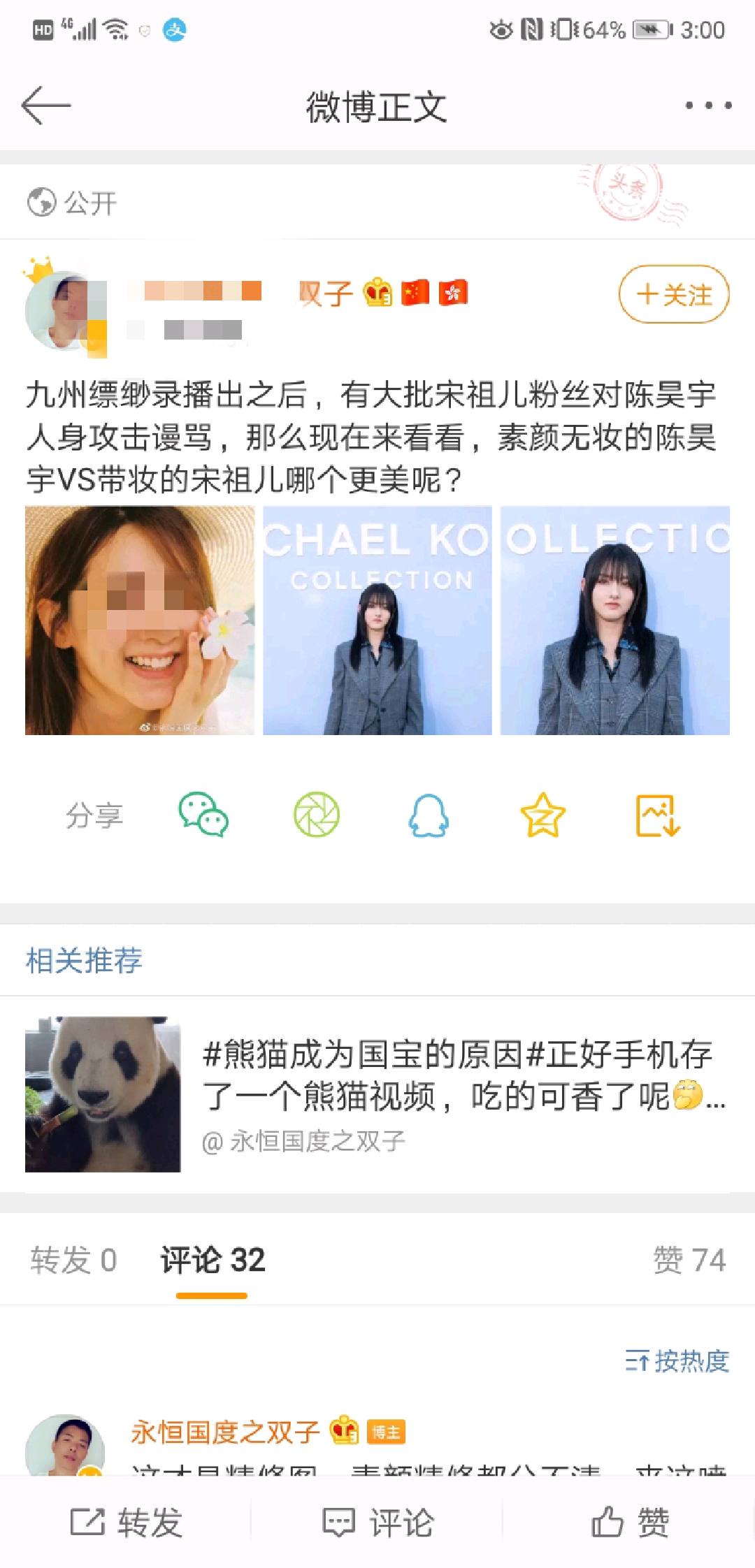Share the post to QQ
Screen dimensions: 755x1568
coord(429,815)
